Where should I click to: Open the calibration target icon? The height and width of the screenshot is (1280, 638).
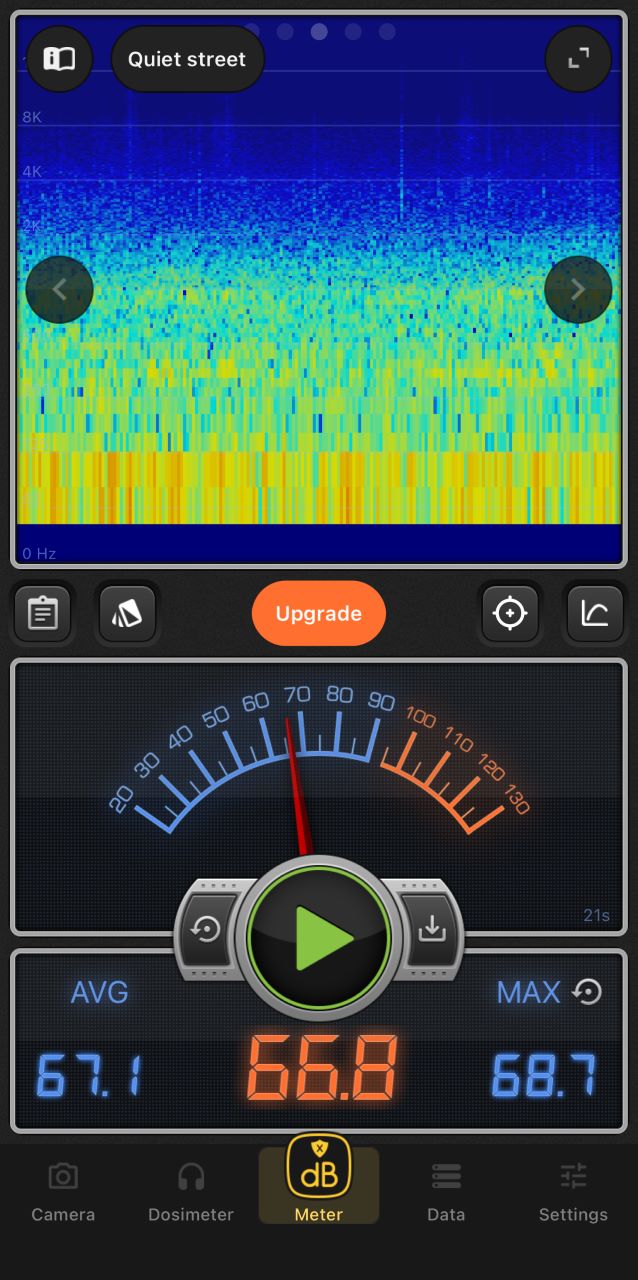510,613
